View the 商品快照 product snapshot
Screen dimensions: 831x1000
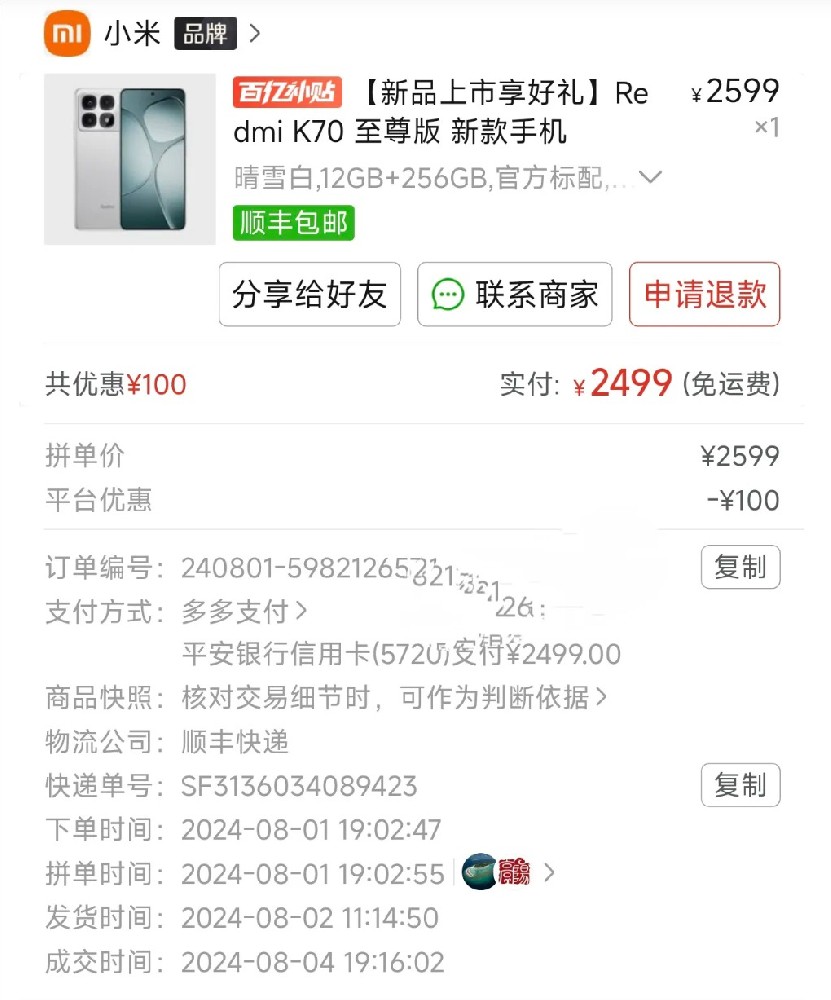coord(394,697)
